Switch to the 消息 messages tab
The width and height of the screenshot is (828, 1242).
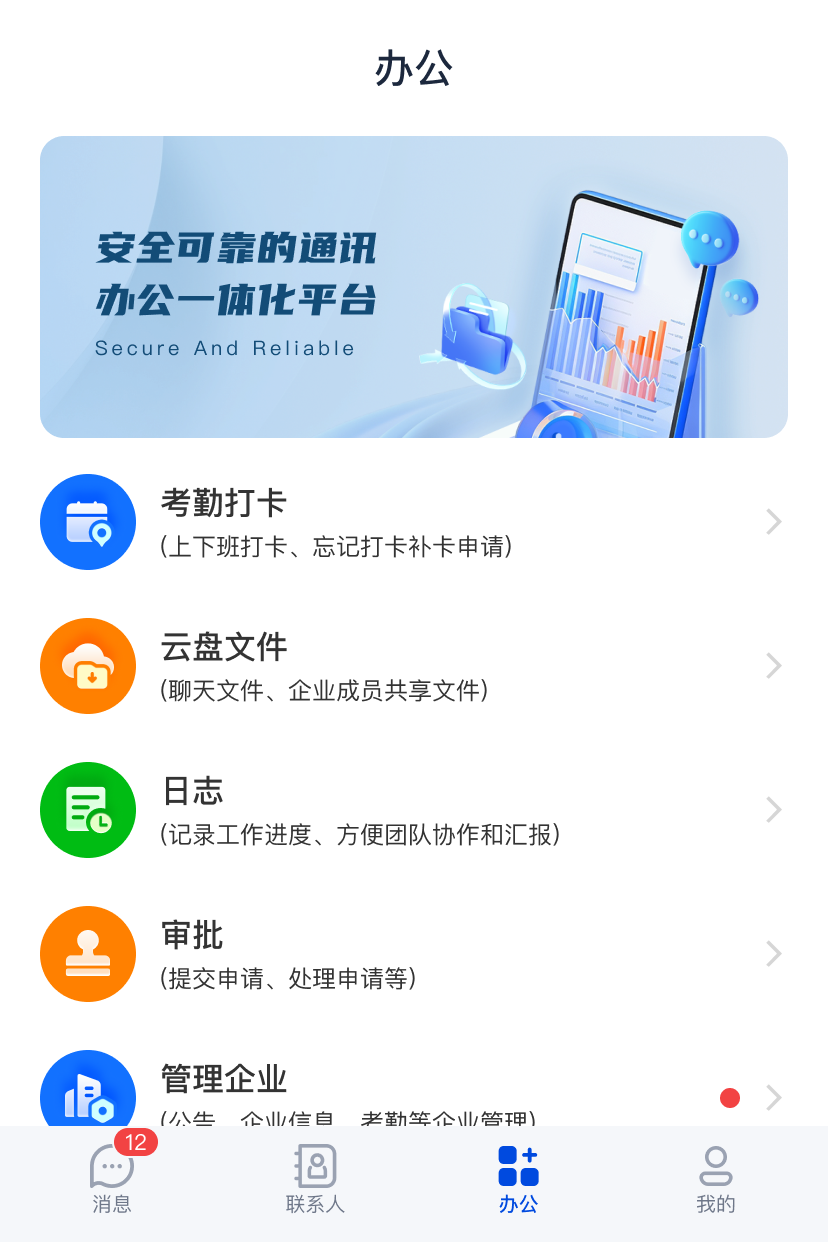coord(112,1180)
